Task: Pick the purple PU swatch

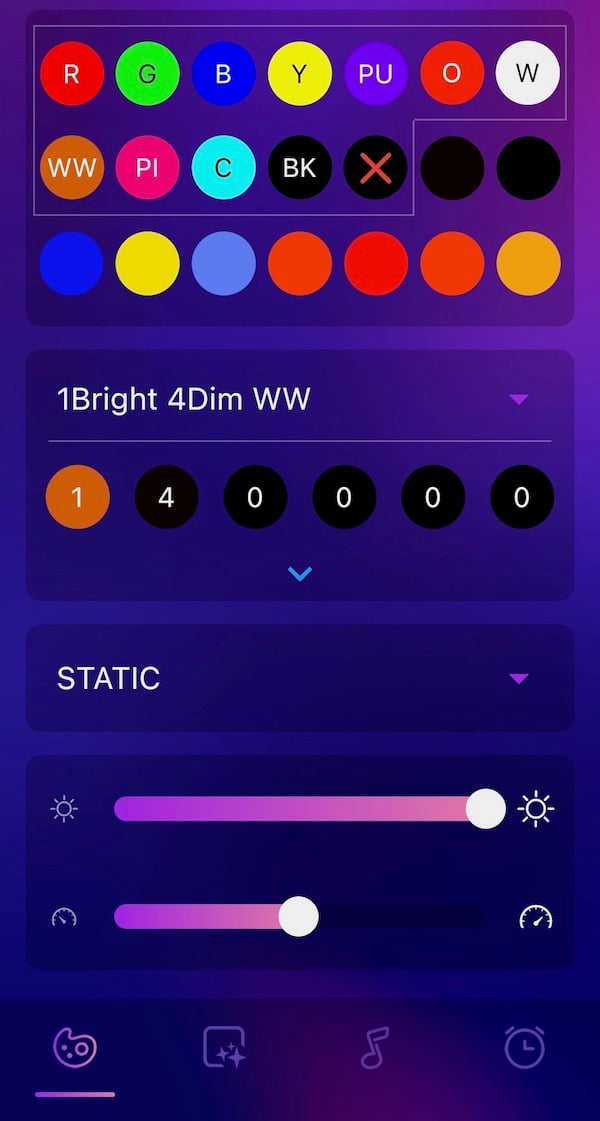Action: (376, 74)
